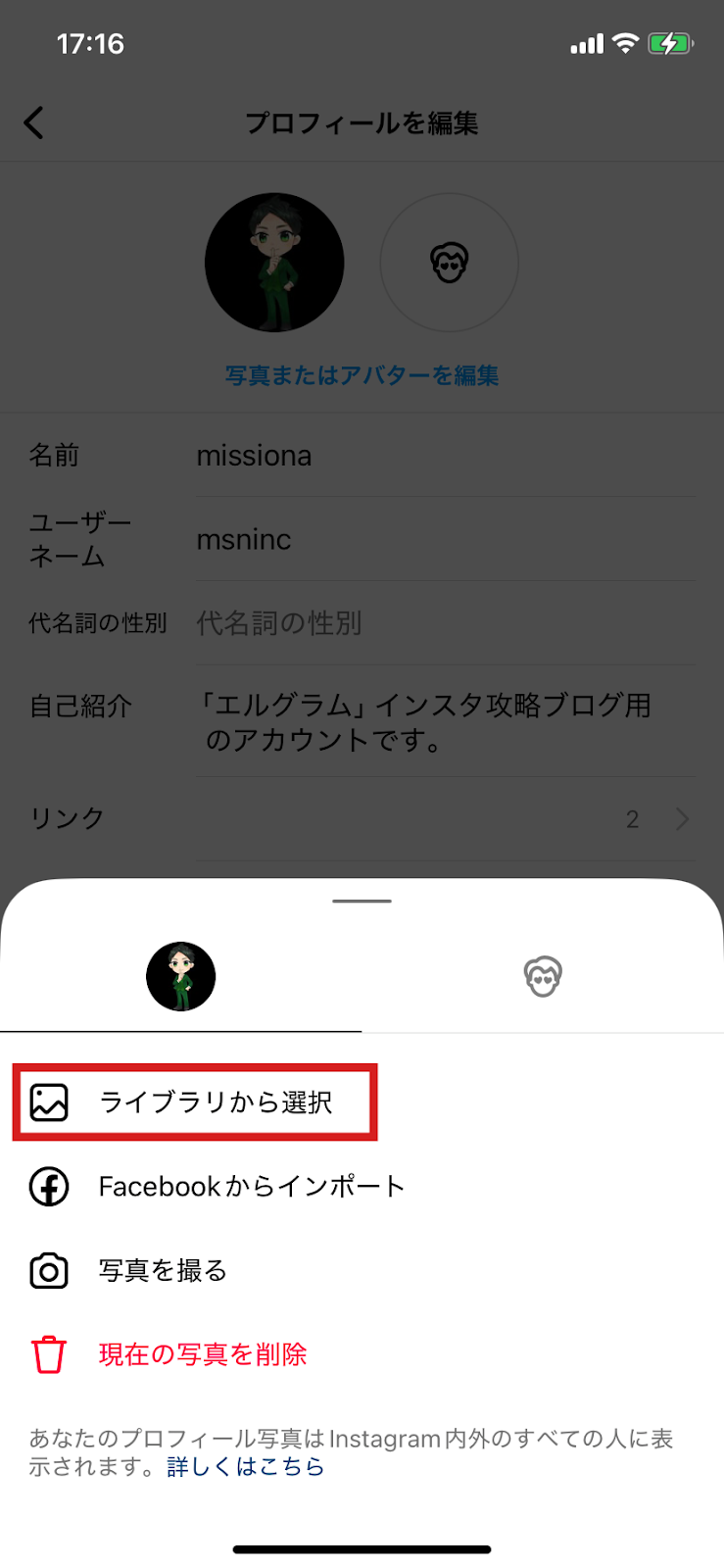Switch to the avatar tab in sheet
Screen dimensions: 724x1568
[543, 977]
